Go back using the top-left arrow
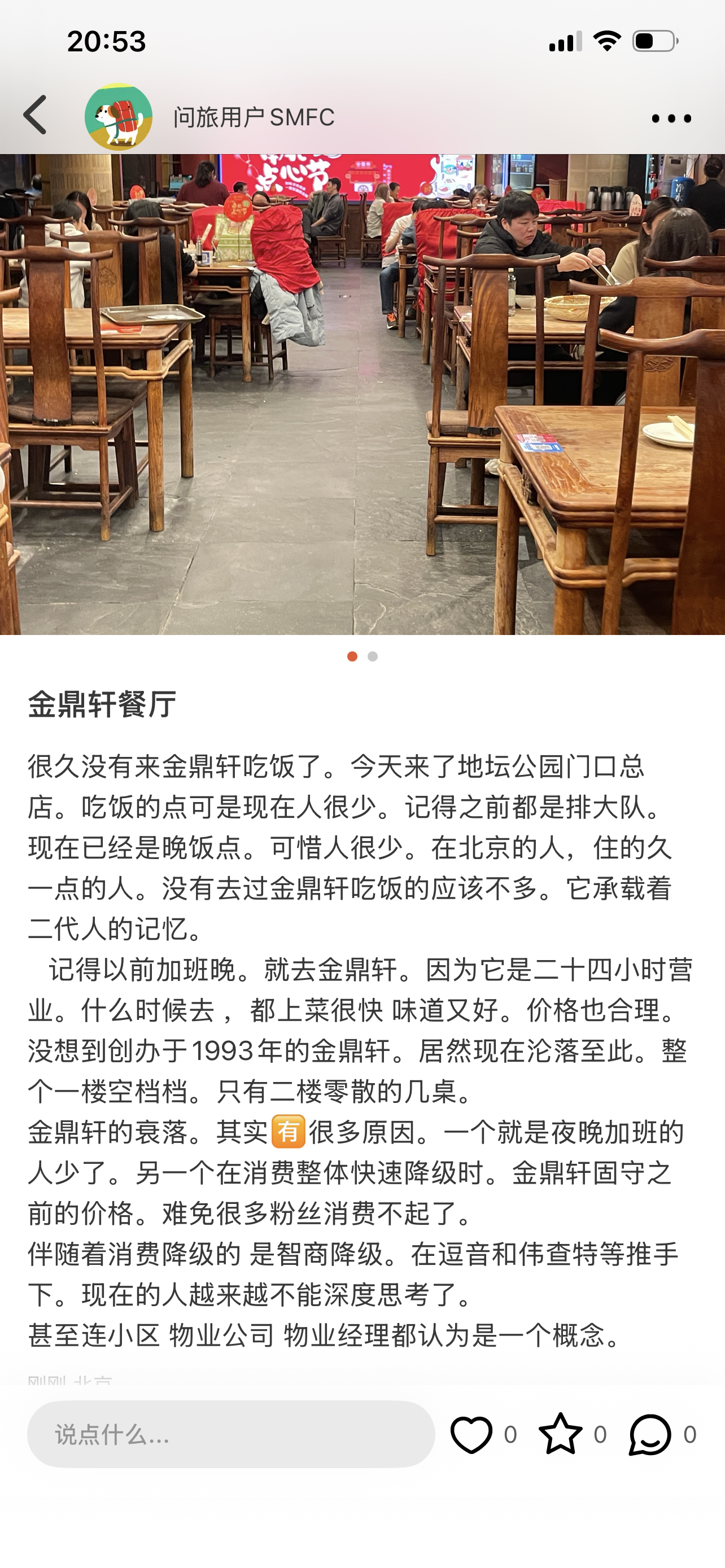This screenshot has height=1568, width=725. coord(36,115)
